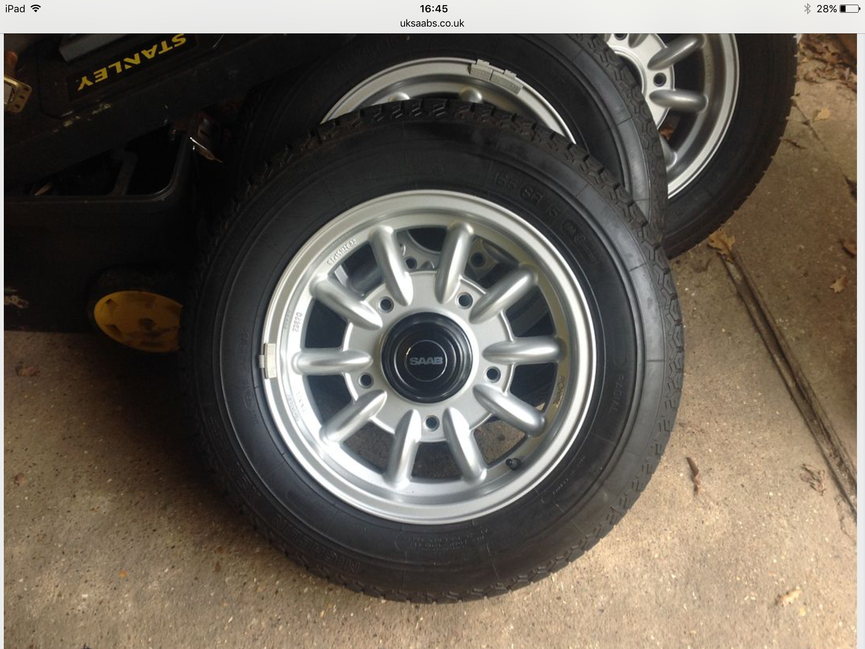Tap the uksaabs.co.uk address bar
The width and height of the screenshot is (865, 649).
[432, 23]
